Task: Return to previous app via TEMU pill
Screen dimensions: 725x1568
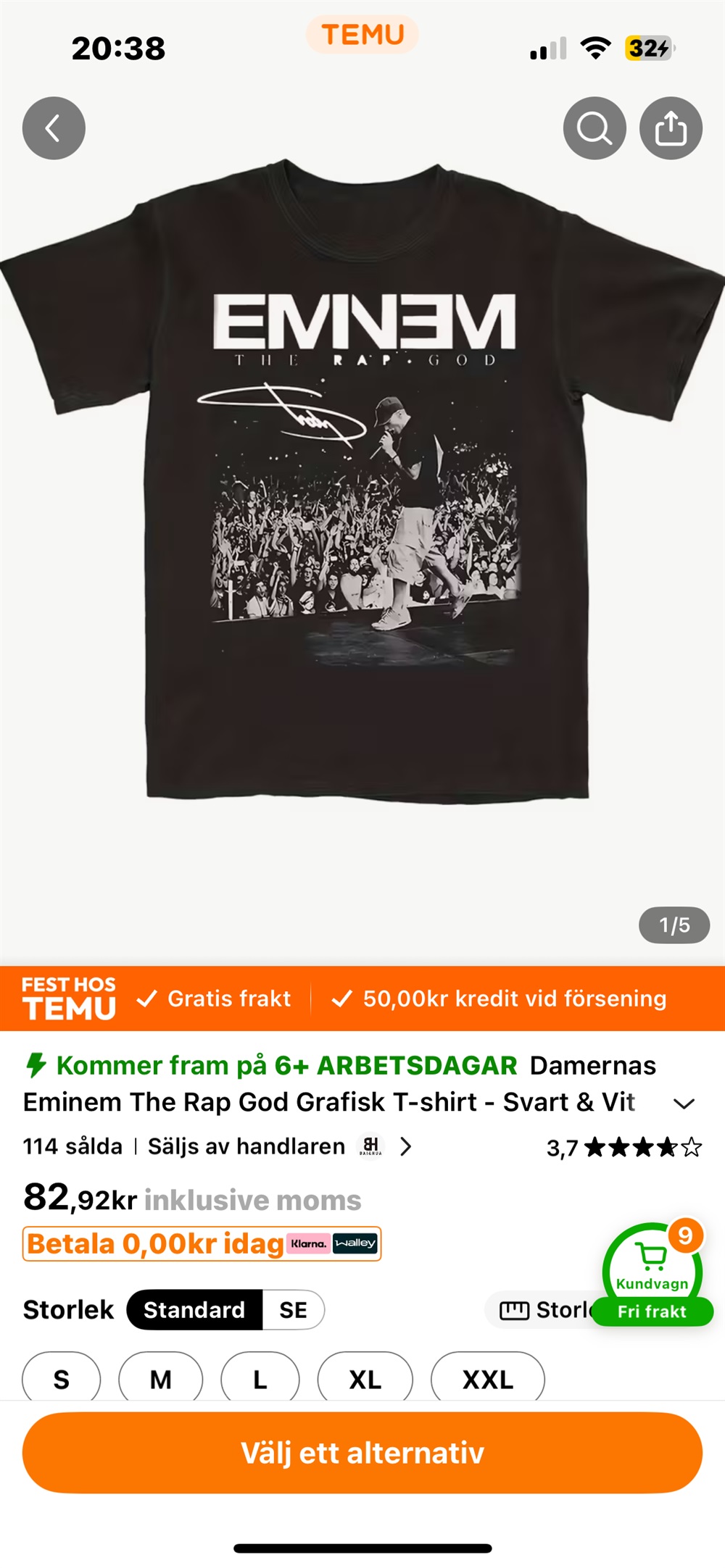Action: (362, 35)
